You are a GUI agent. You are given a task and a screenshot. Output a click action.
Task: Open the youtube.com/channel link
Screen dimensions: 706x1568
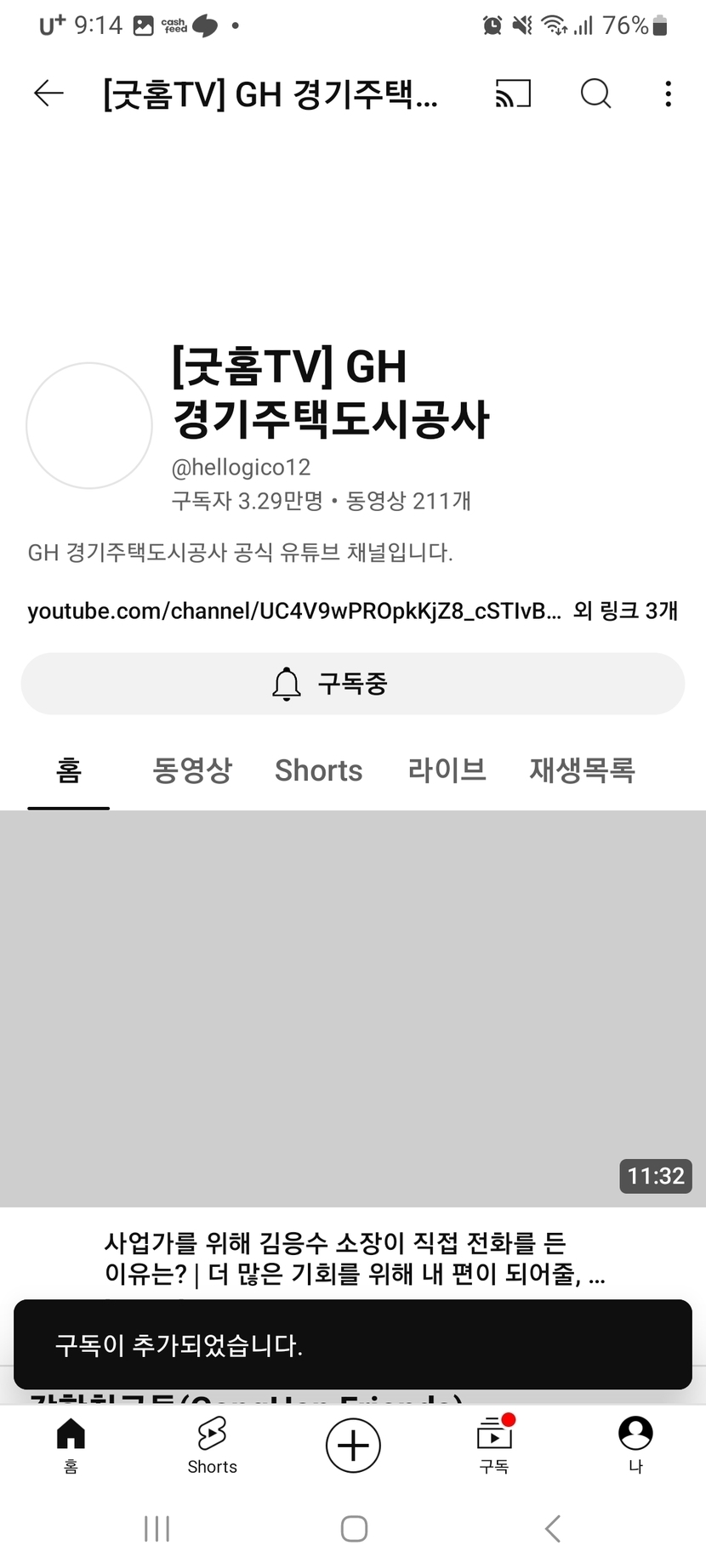pyautogui.click(x=294, y=611)
